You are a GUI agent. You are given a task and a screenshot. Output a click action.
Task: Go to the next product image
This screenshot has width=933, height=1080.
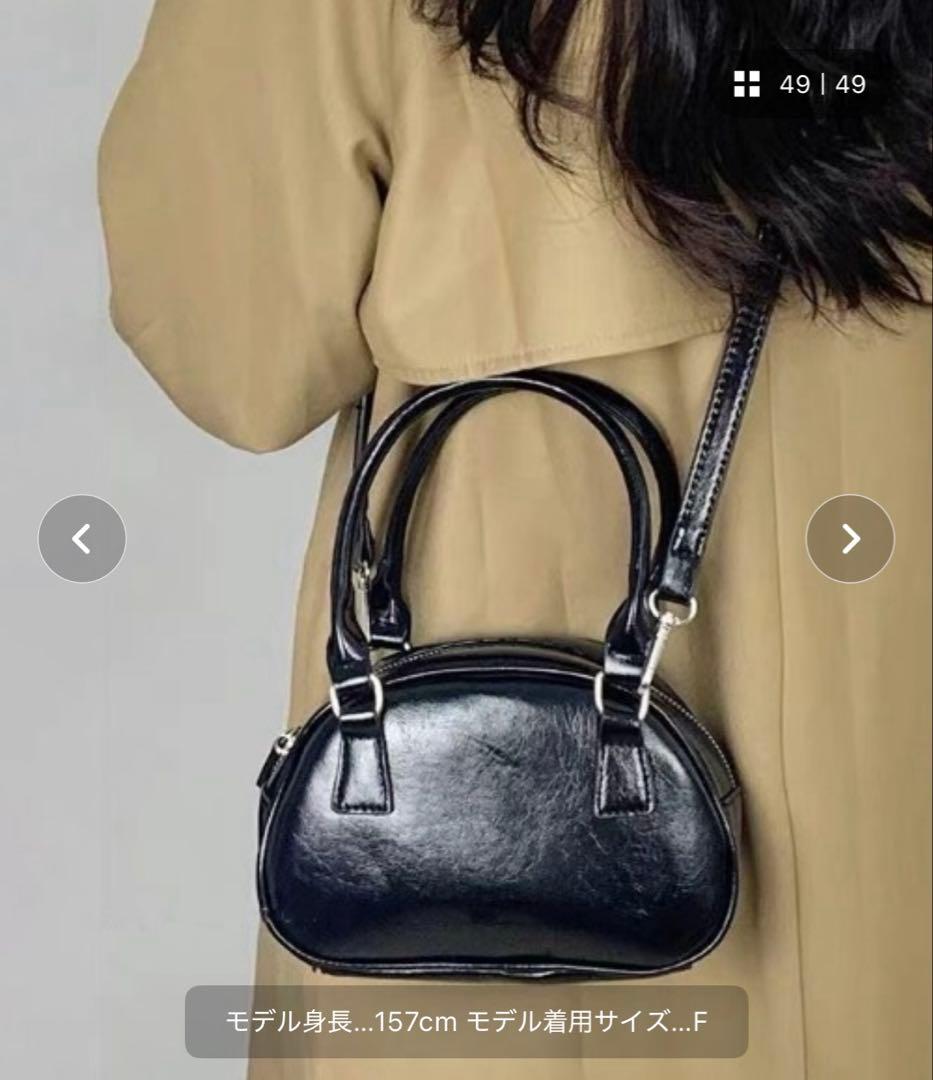(x=850, y=539)
